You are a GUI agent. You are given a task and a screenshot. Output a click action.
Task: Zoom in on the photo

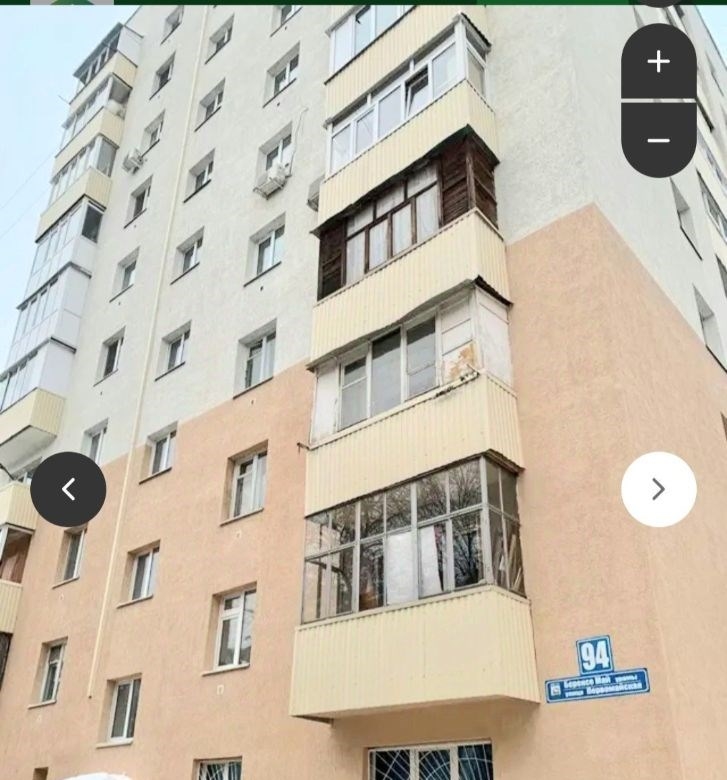[x=658, y=62]
